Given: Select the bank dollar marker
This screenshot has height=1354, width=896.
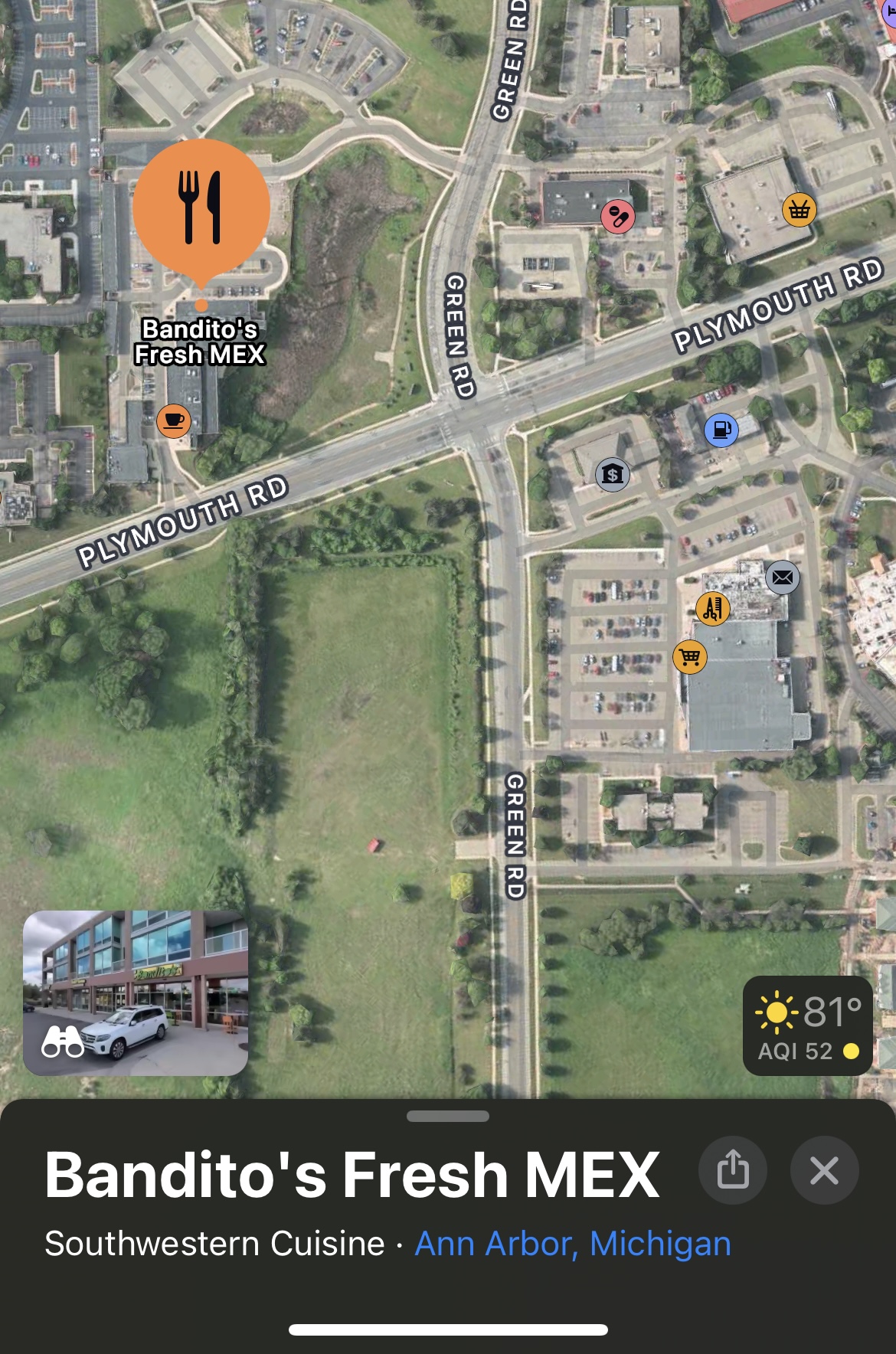Looking at the screenshot, I should [x=612, y=475].
